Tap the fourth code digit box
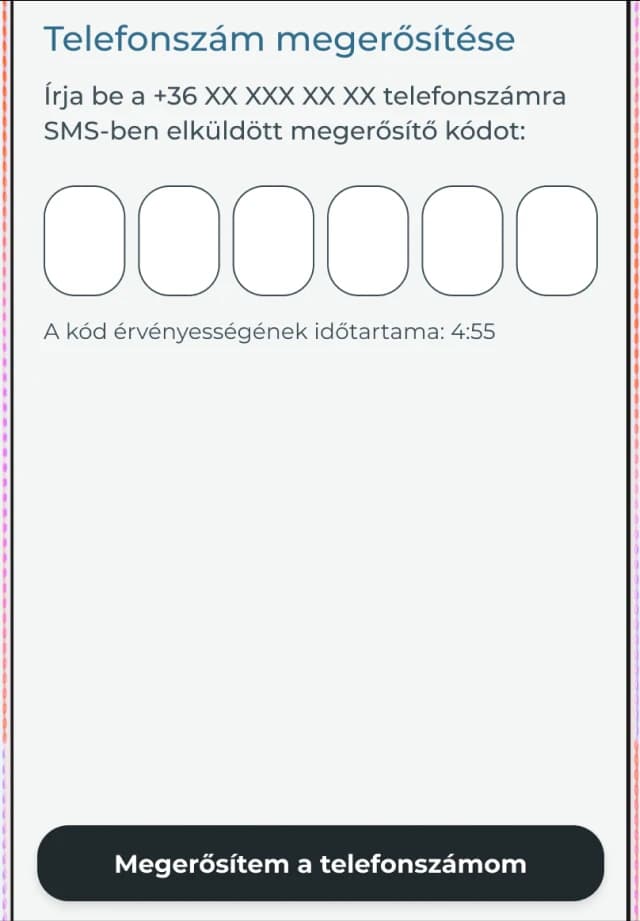640x921 pixels. (x=368, y=241)
